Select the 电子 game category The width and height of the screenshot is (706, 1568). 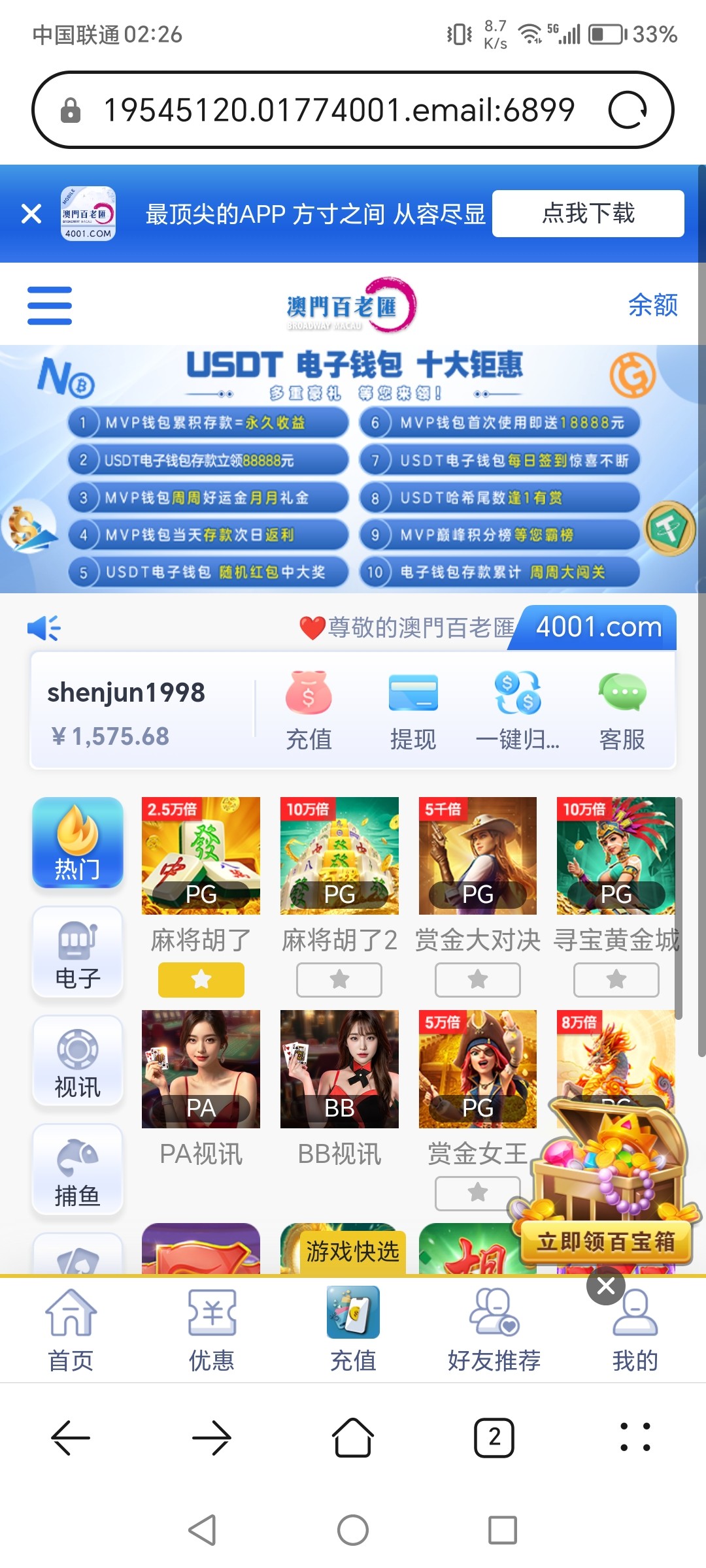(x=78, y=953)
